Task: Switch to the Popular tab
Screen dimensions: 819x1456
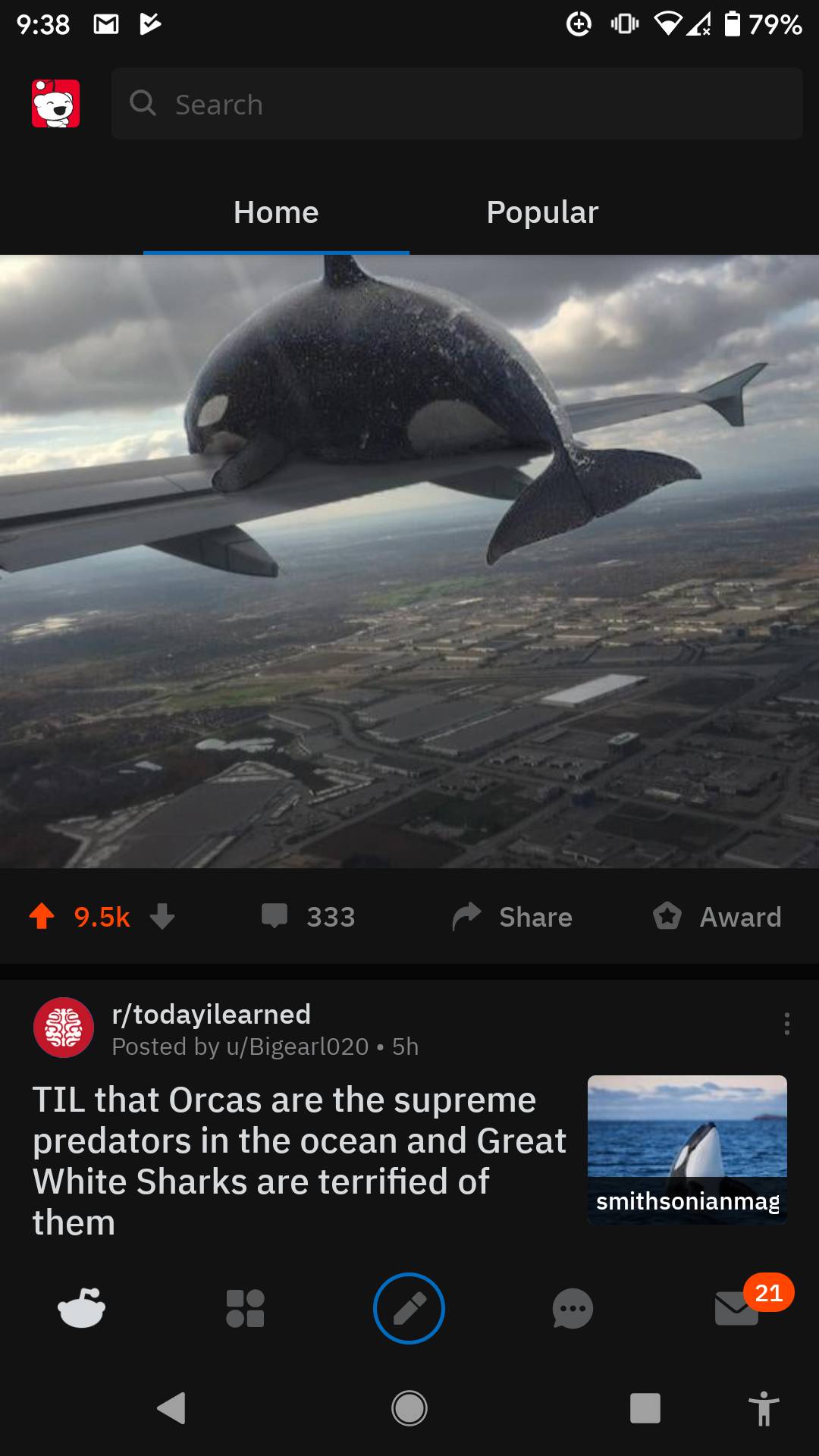Action: [x=541, y=212]
